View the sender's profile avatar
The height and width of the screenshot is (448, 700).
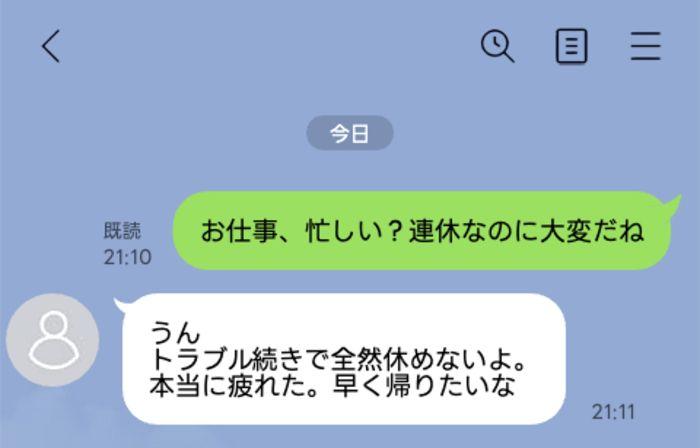click(53, 340)
